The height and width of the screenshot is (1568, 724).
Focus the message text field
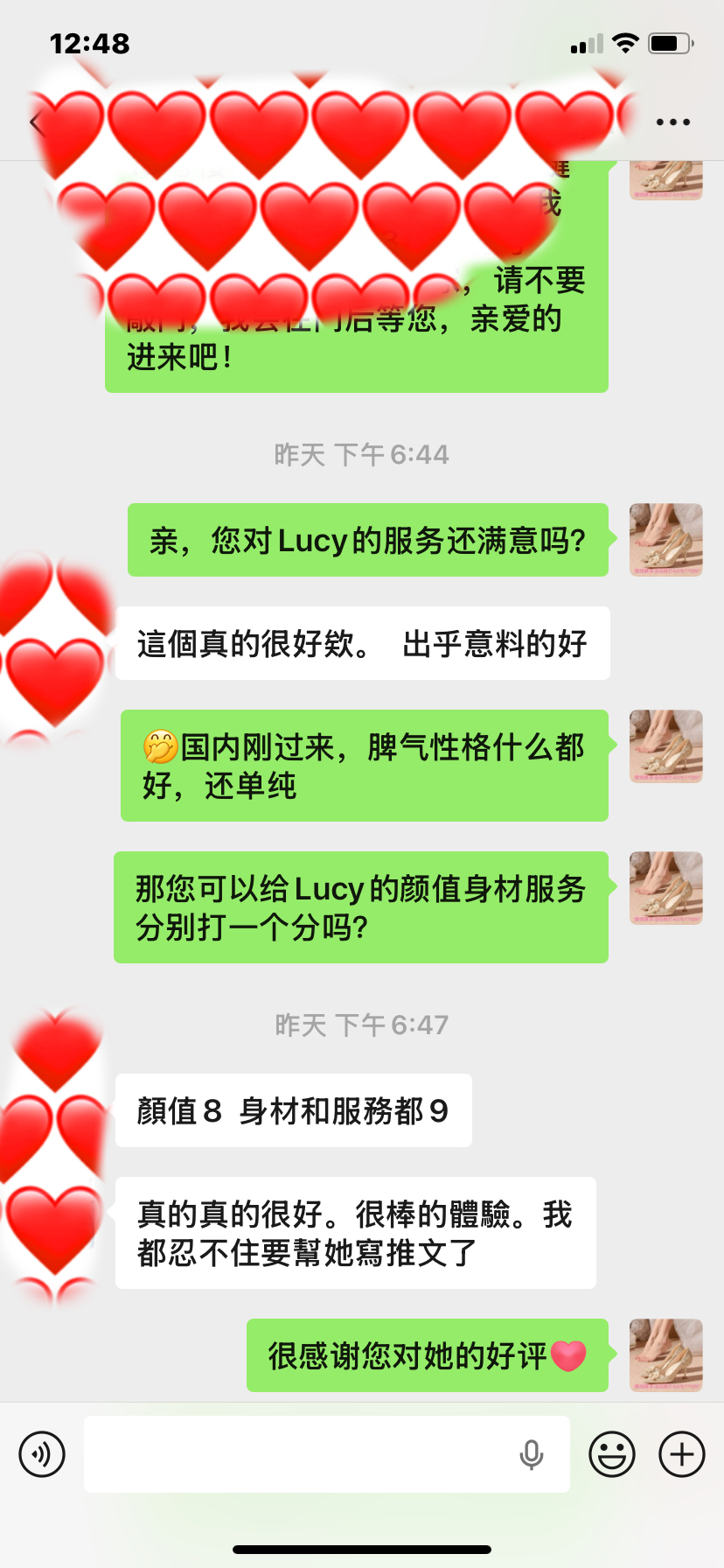[x=297, y=1454]
